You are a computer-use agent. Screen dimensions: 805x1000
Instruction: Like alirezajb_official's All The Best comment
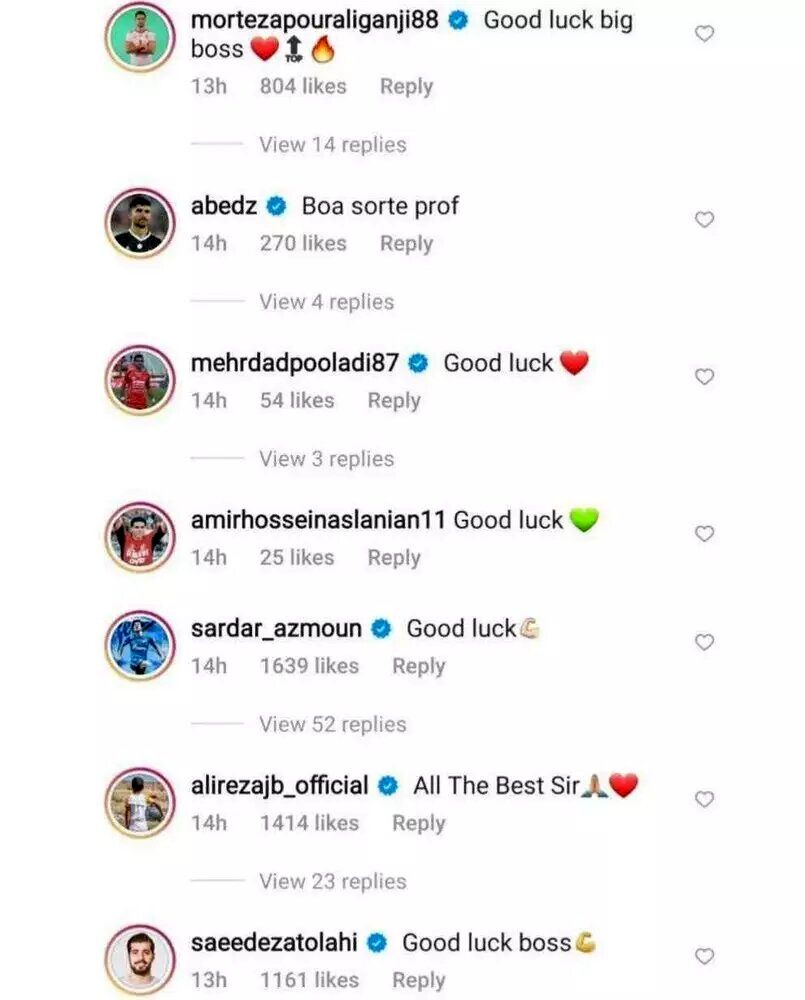(x=704, y=800)
